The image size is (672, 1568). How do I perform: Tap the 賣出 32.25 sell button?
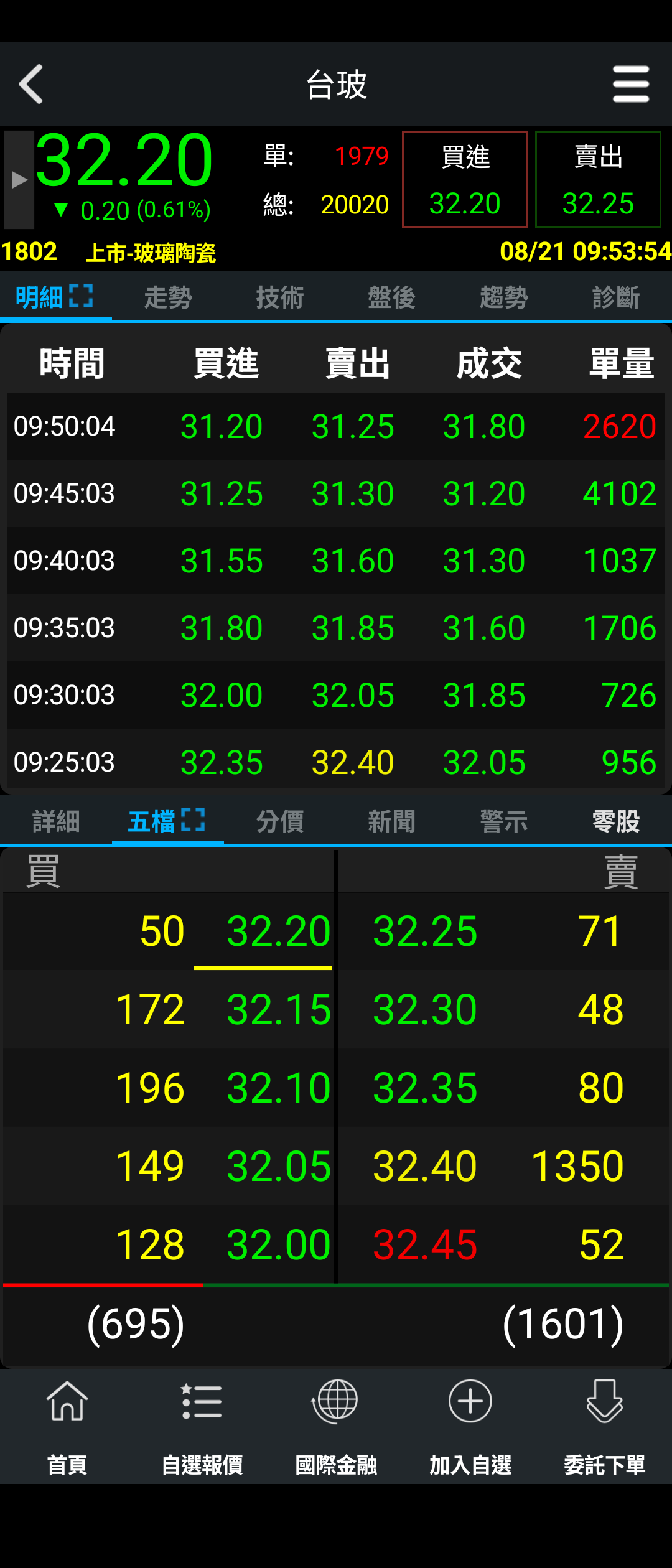click(598, 180)
